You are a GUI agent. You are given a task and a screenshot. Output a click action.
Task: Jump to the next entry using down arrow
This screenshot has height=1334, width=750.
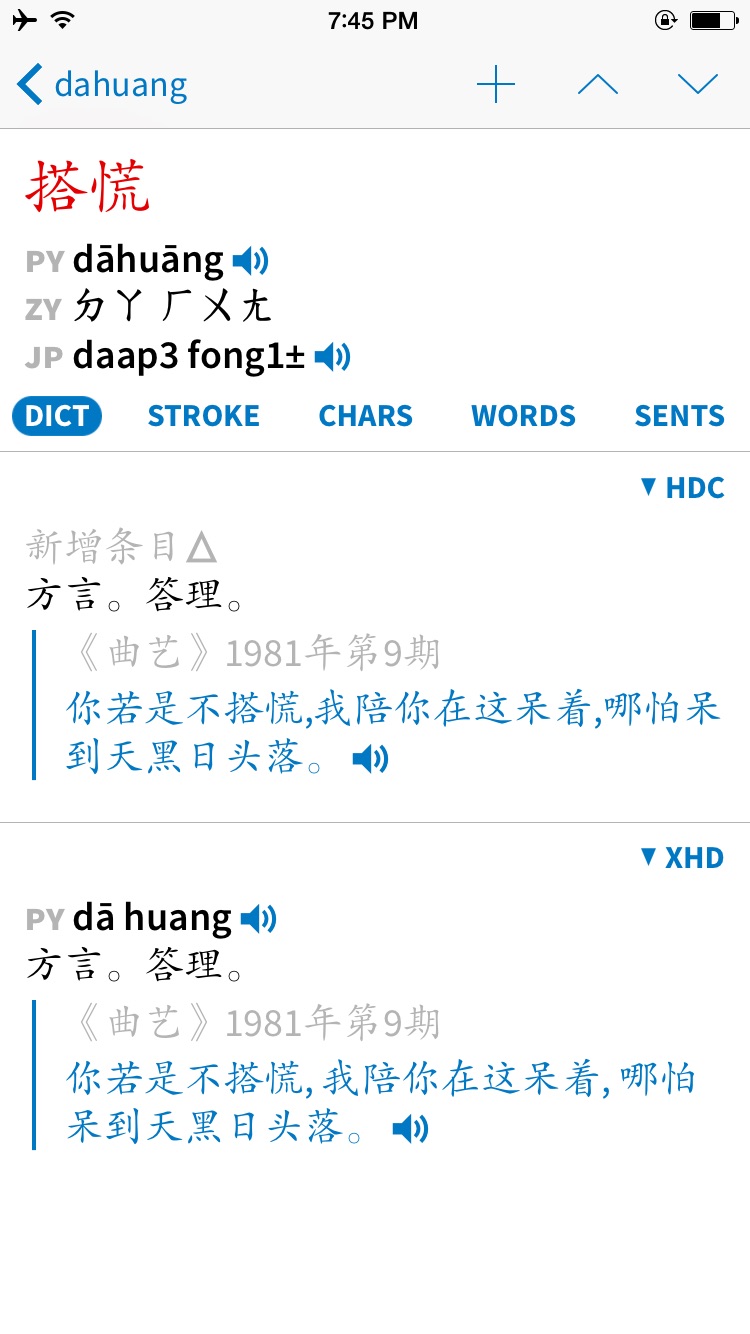[698, 85]
